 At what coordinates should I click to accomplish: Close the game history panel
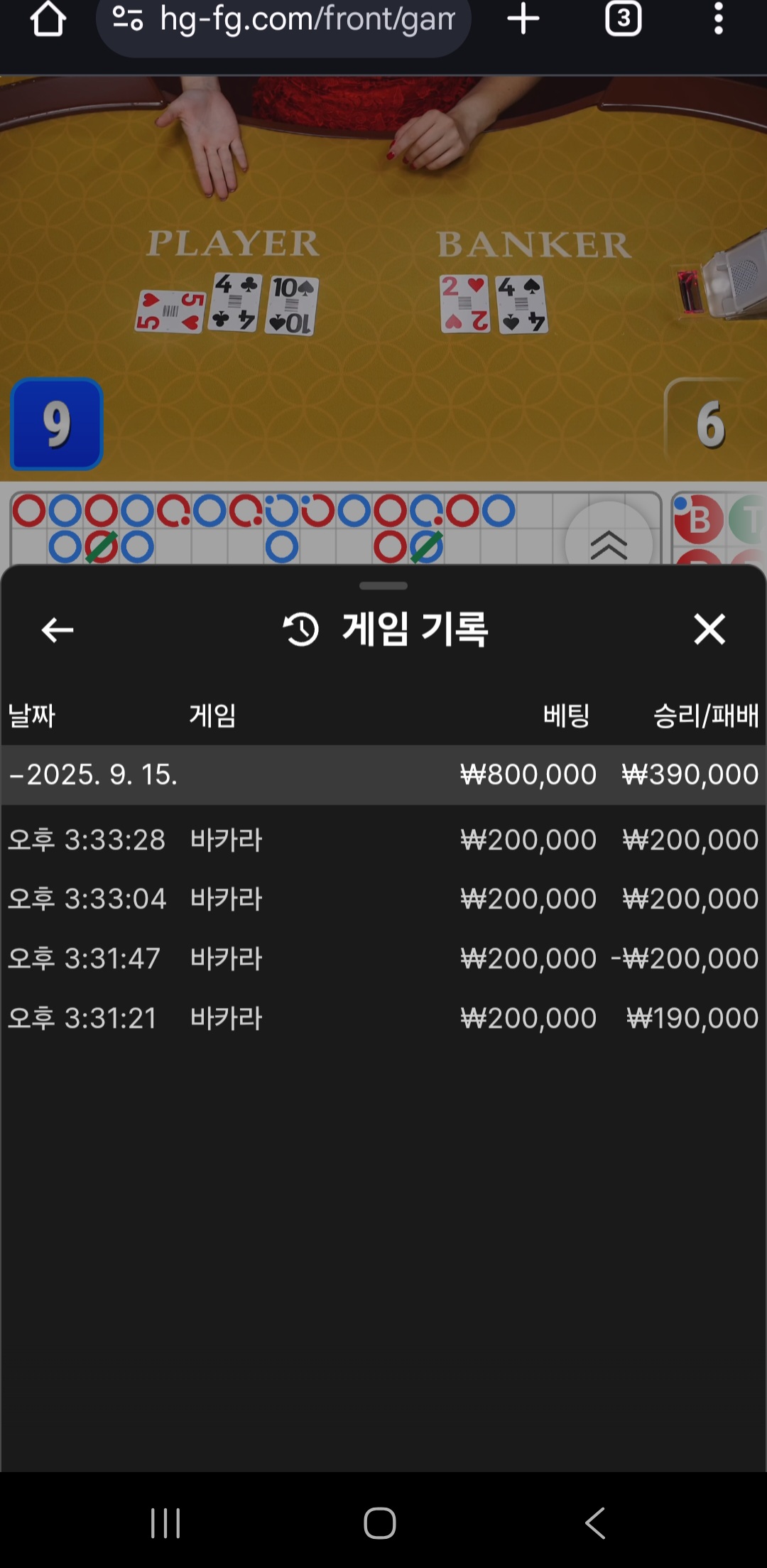click(709, 629)
